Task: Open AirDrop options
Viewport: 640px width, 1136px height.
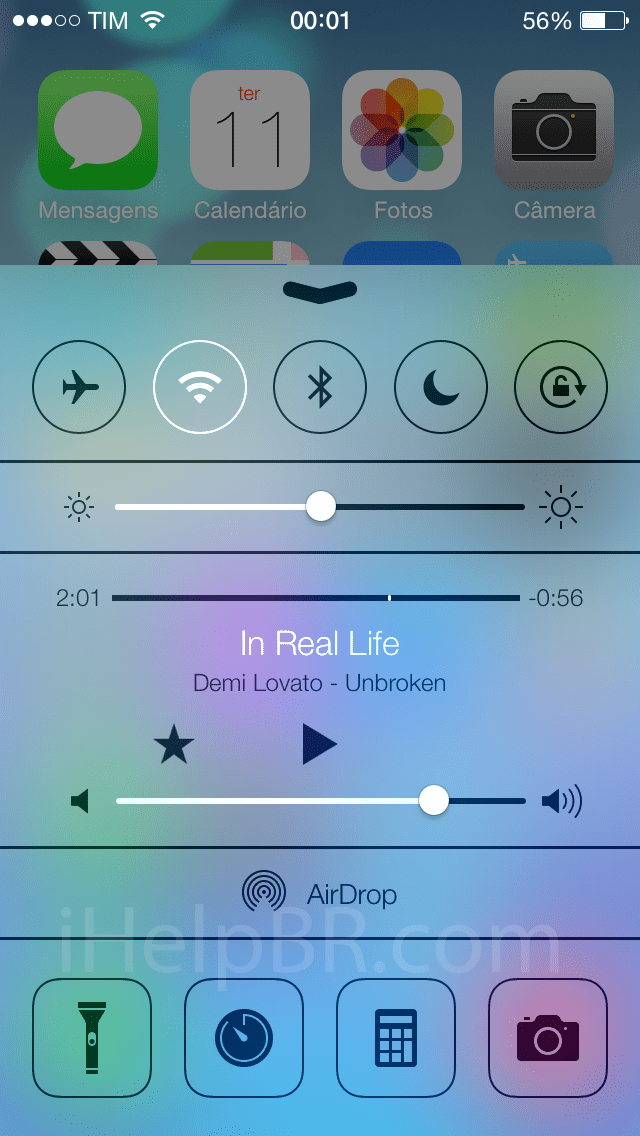Action: (x=320, y=893)
